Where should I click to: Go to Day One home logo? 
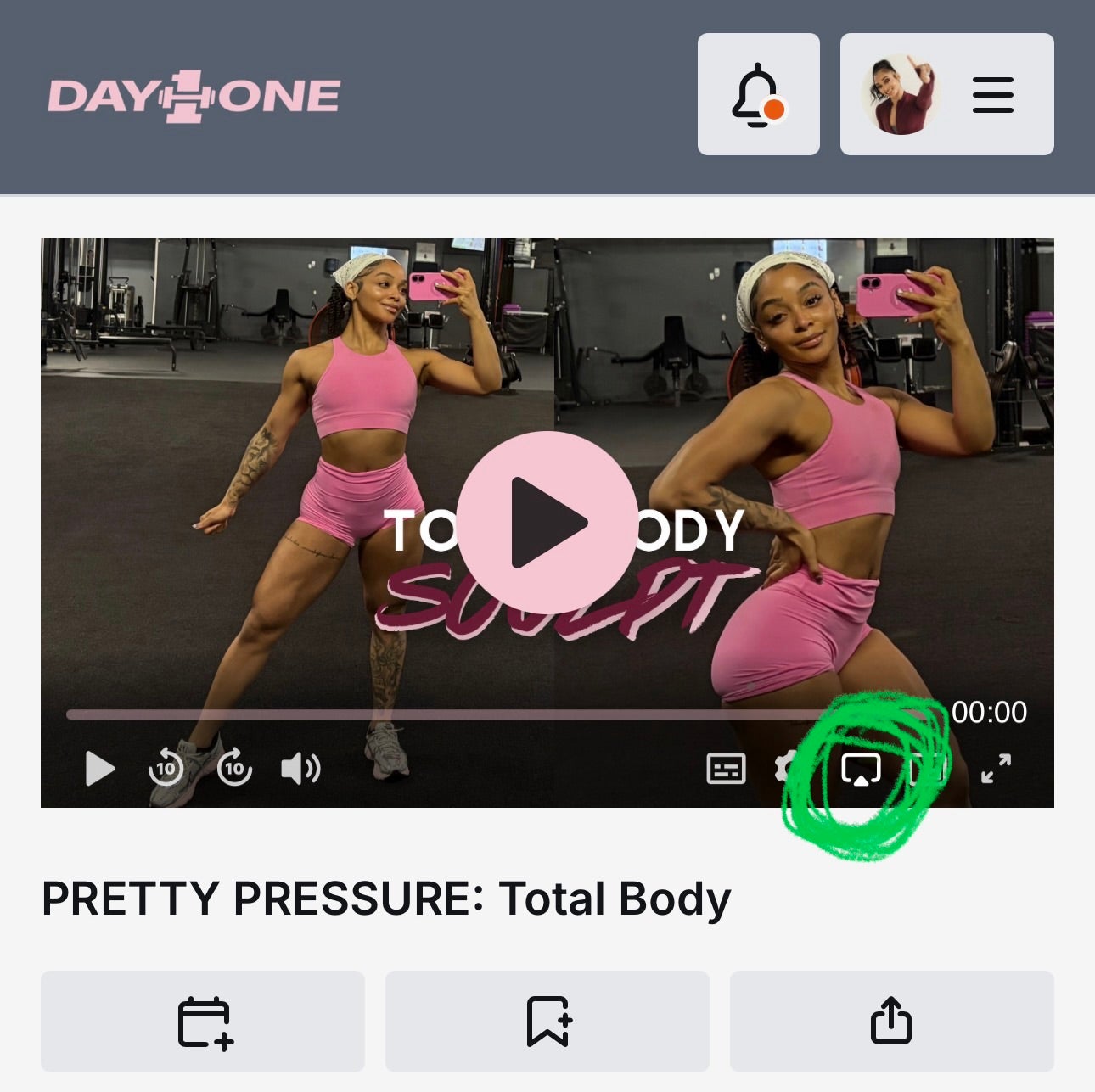194,95
